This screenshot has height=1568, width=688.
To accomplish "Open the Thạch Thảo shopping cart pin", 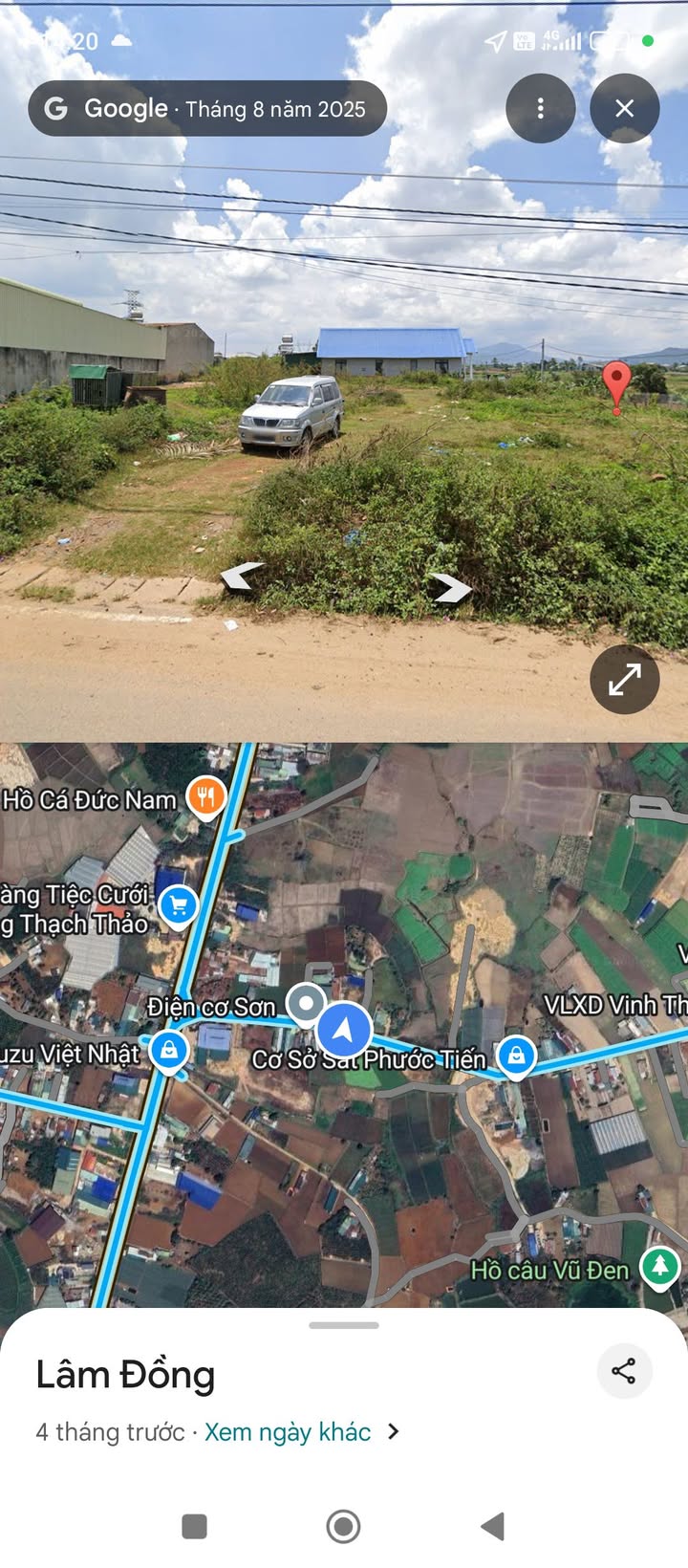I will (179, 905).
